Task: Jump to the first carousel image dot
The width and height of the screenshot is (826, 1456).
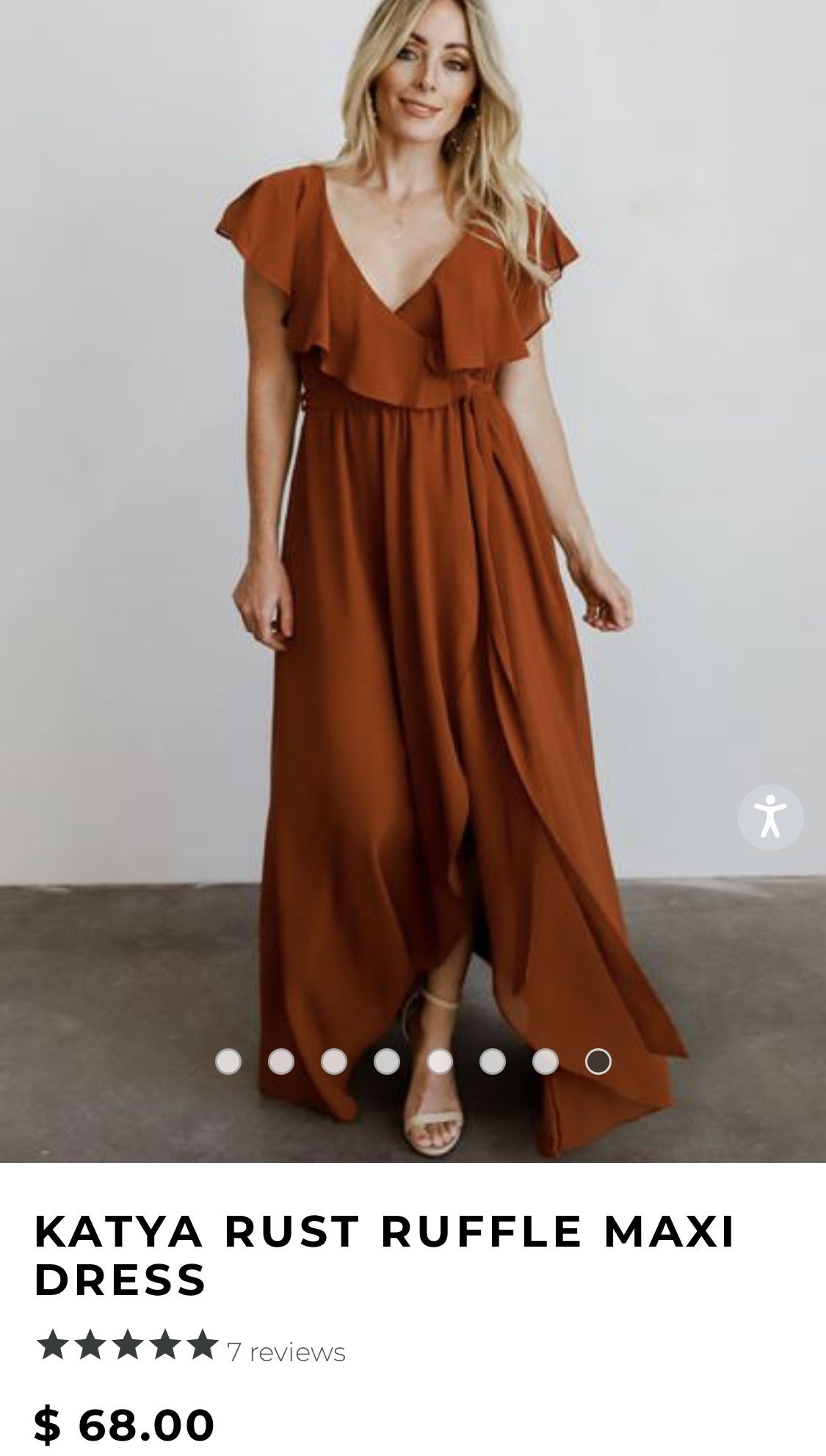Action: (228, 1062)
